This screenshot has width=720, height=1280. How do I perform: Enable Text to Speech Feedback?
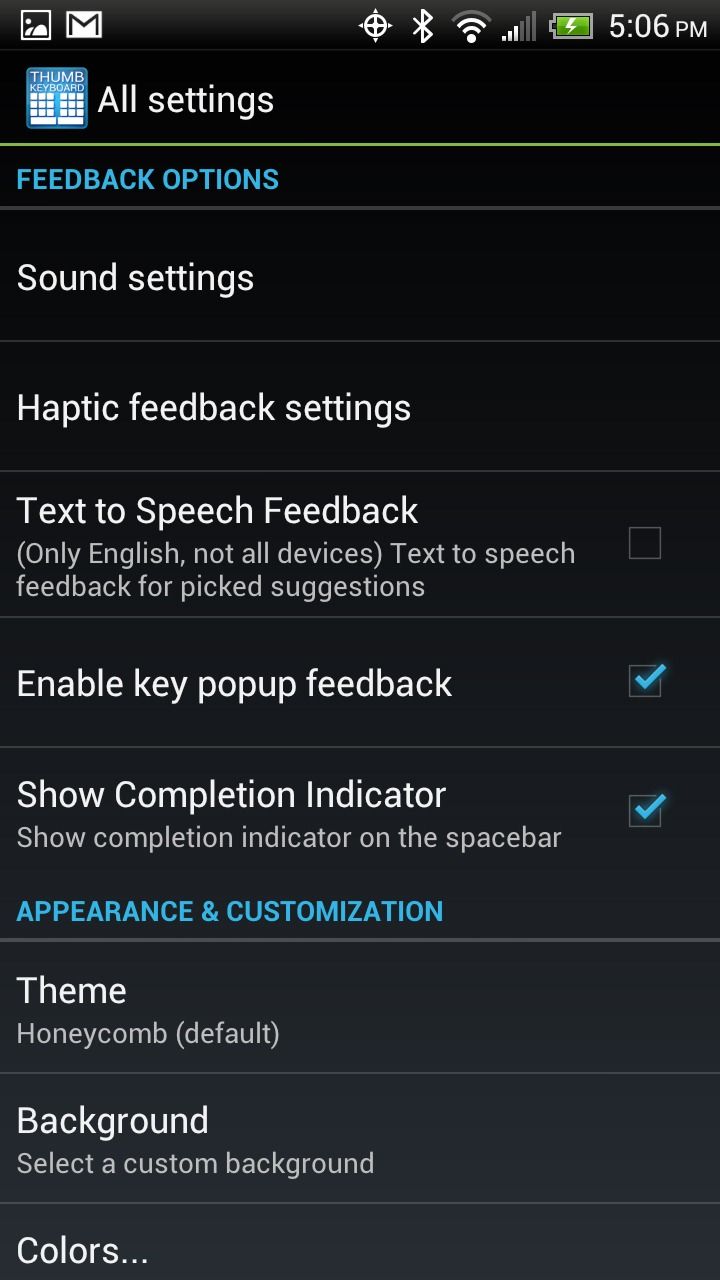pyautogui.click(x=647, y=543)
